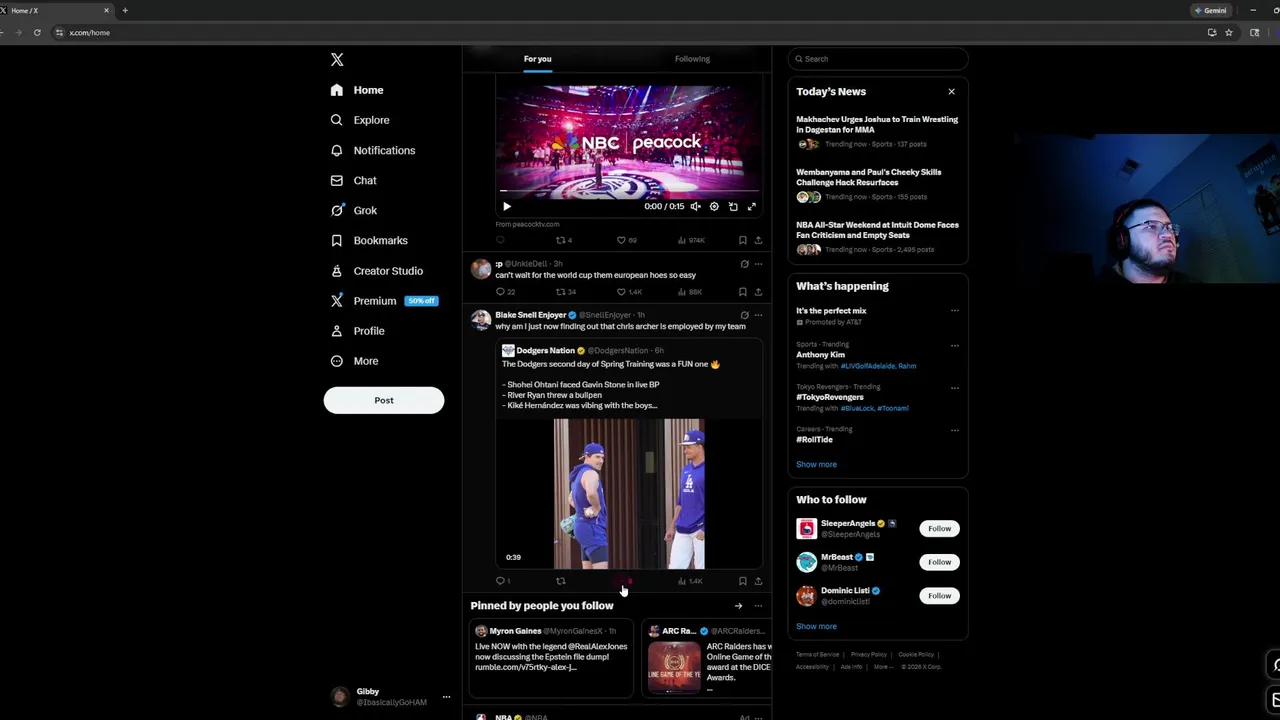Dismiss the Today's News panel
The image size is (1280, 720).
pyautogui.click(x=951, y=92)
